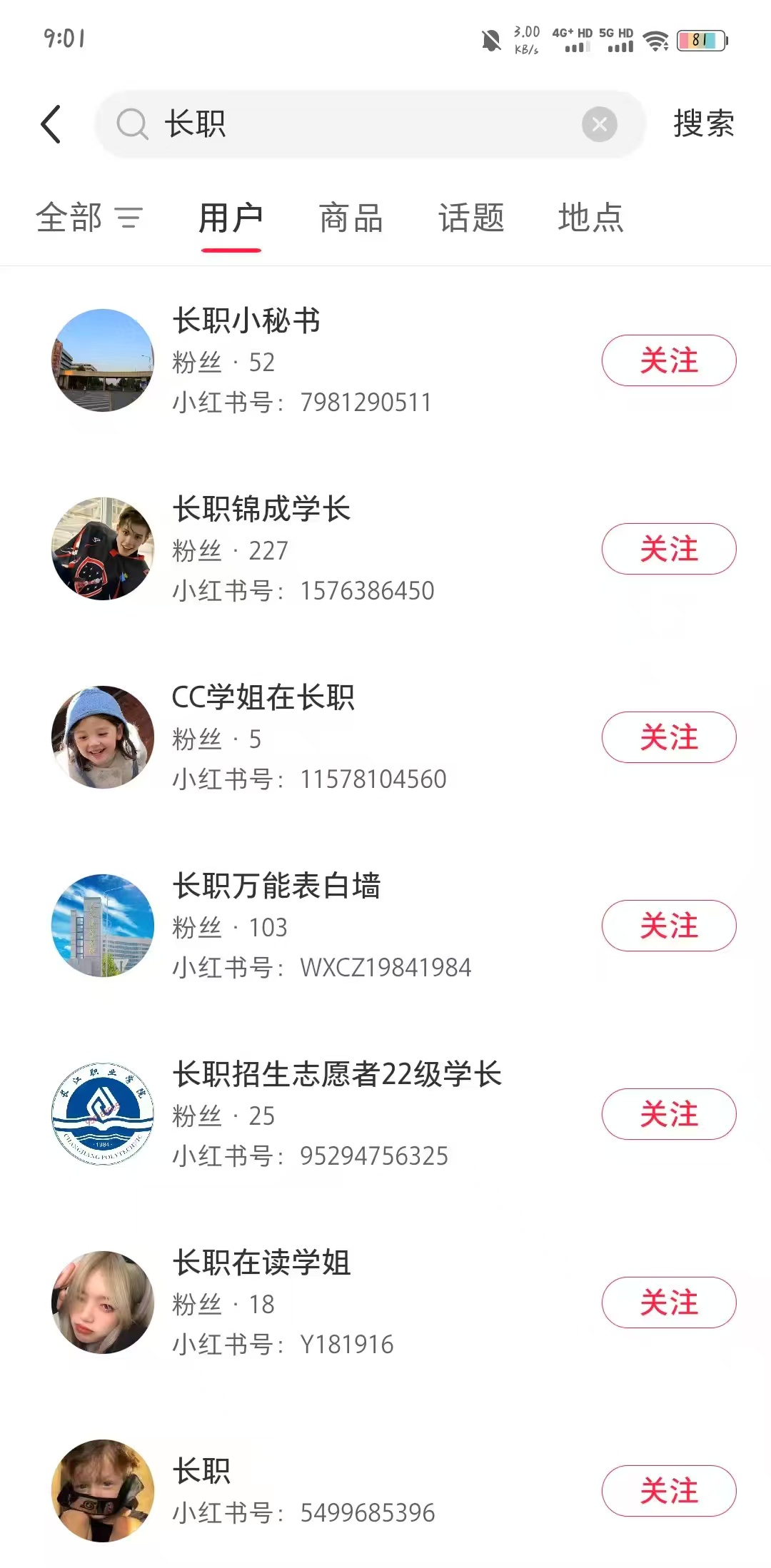
Task: Focus the search field containing 长职
Action: (x=357, y=124)
